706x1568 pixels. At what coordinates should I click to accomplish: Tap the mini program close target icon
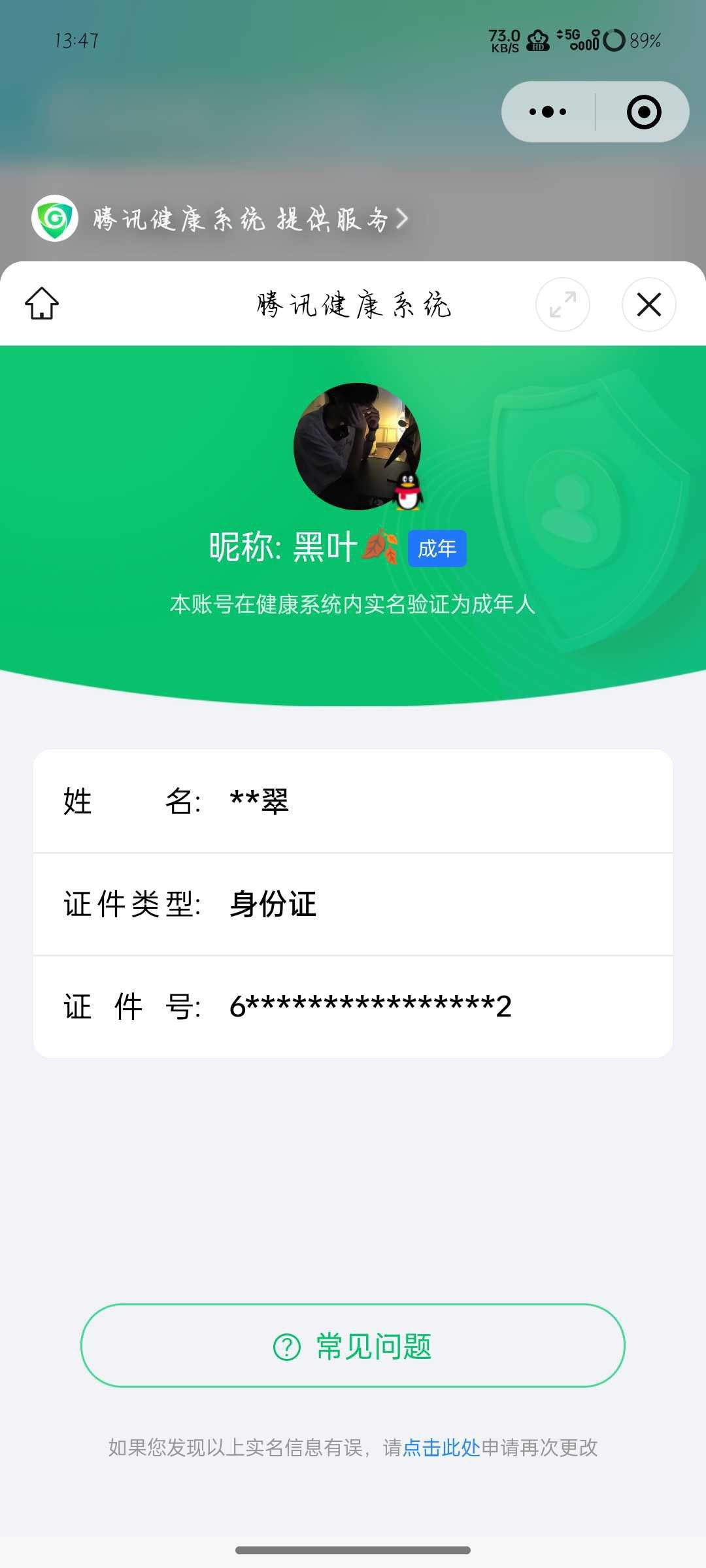pyautogui.click(x=643, y=112)
